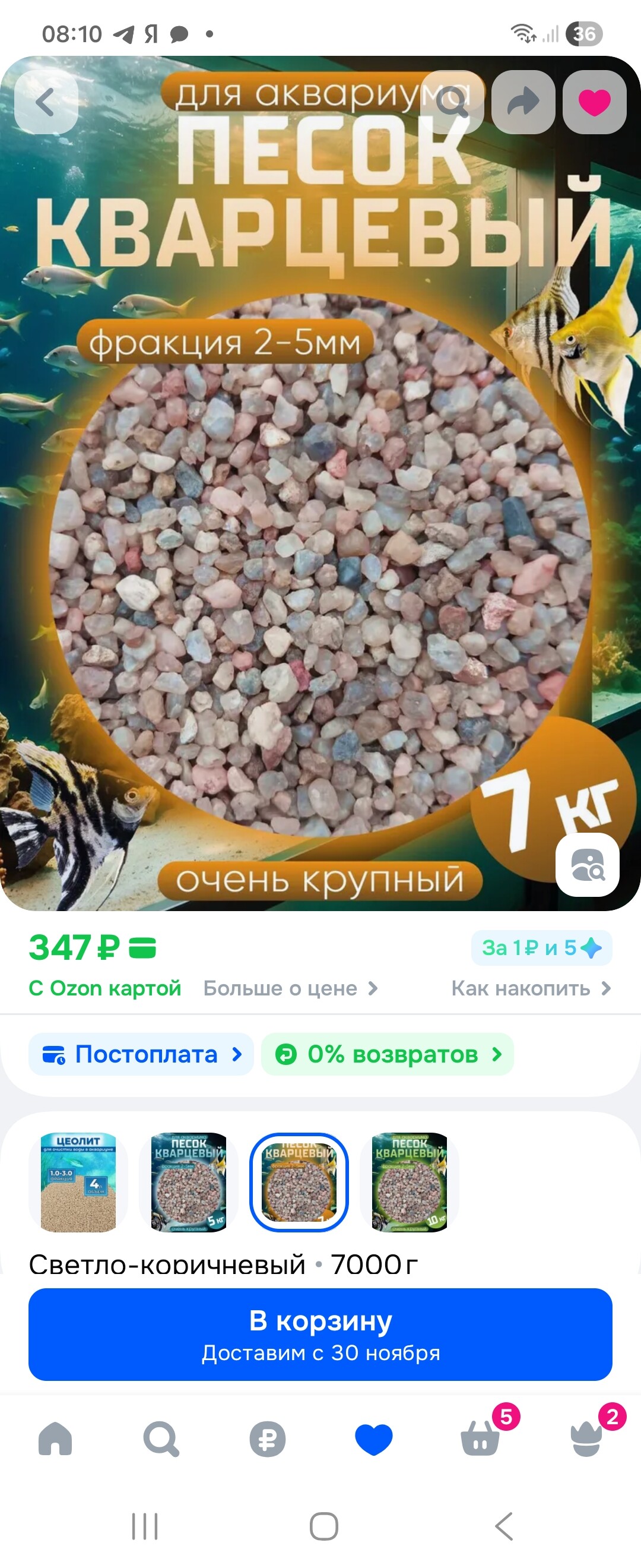View "0% возвратов" details

click(388, 1054)
